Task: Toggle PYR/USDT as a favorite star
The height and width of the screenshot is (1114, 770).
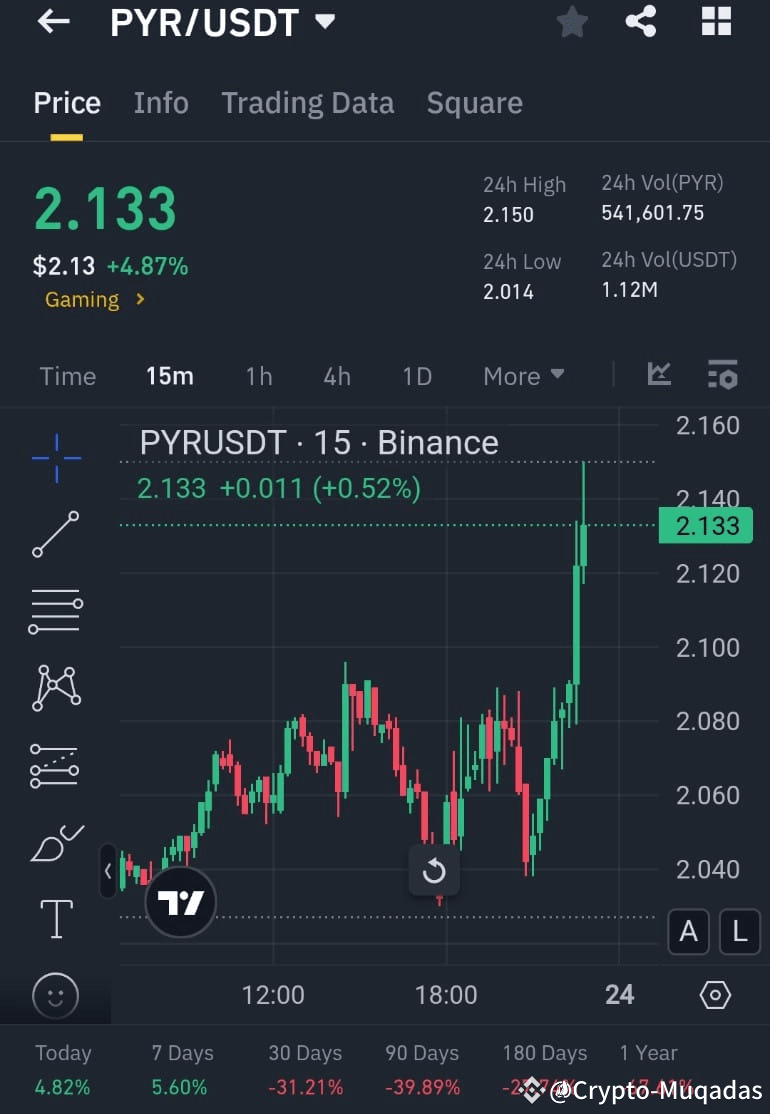Action: click(571, 22)
